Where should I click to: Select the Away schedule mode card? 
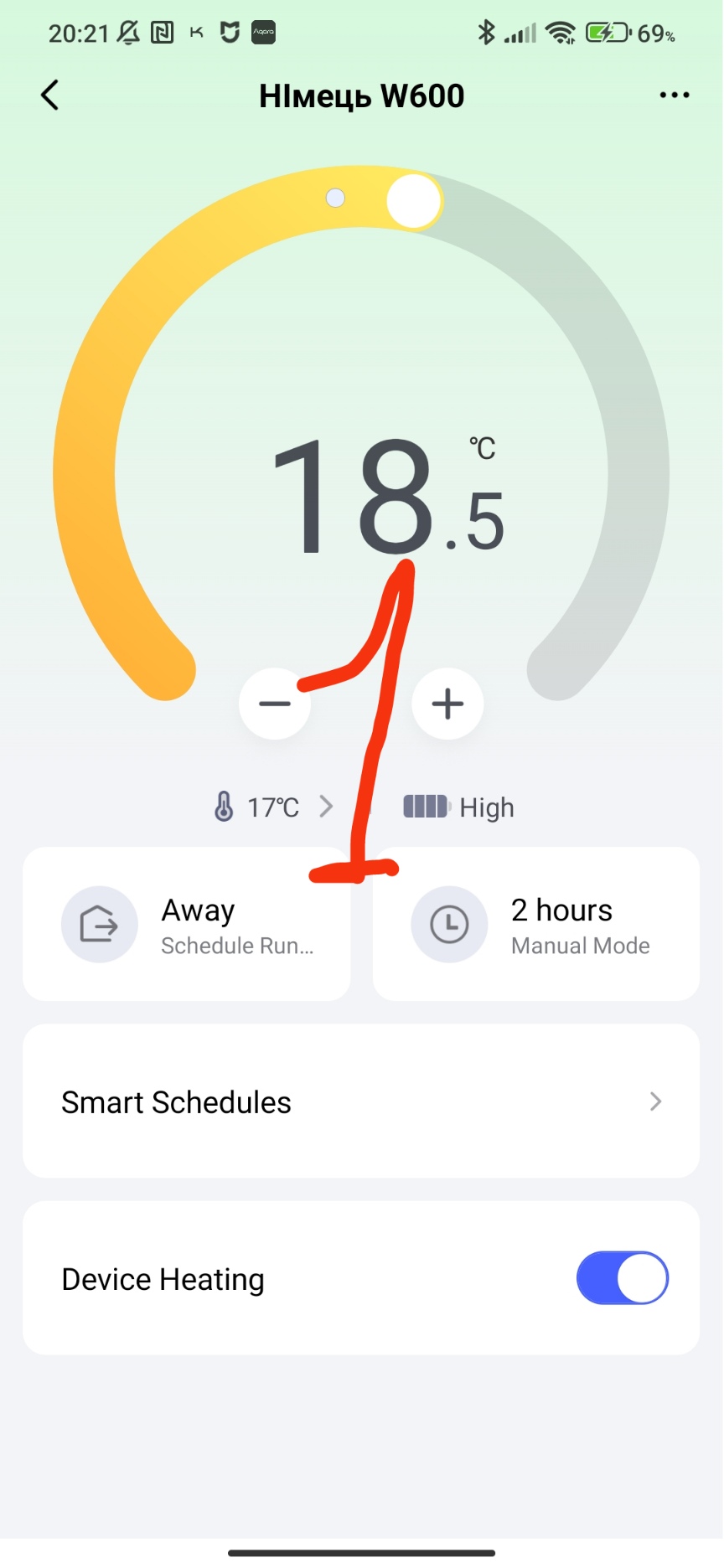(186, 924)
